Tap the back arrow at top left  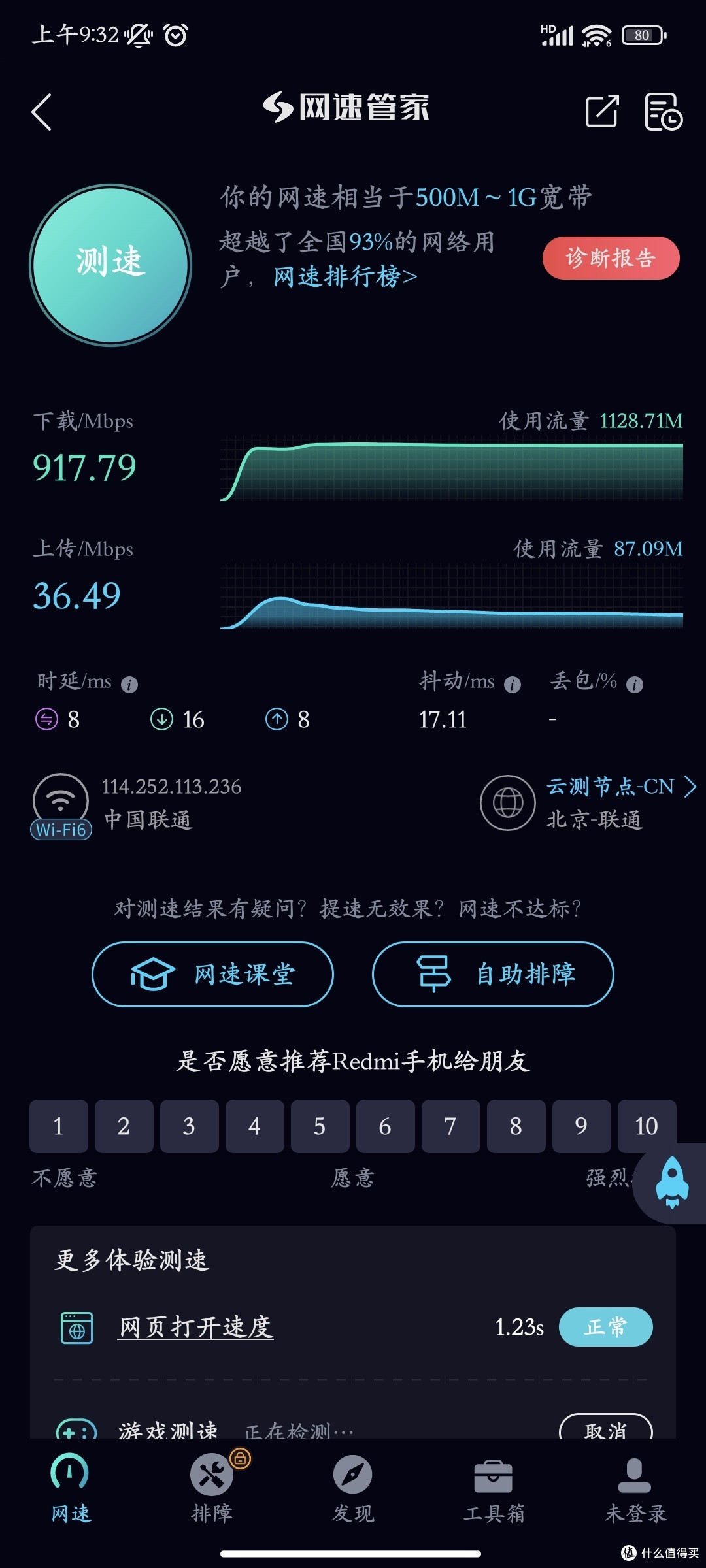coord(41,111)
